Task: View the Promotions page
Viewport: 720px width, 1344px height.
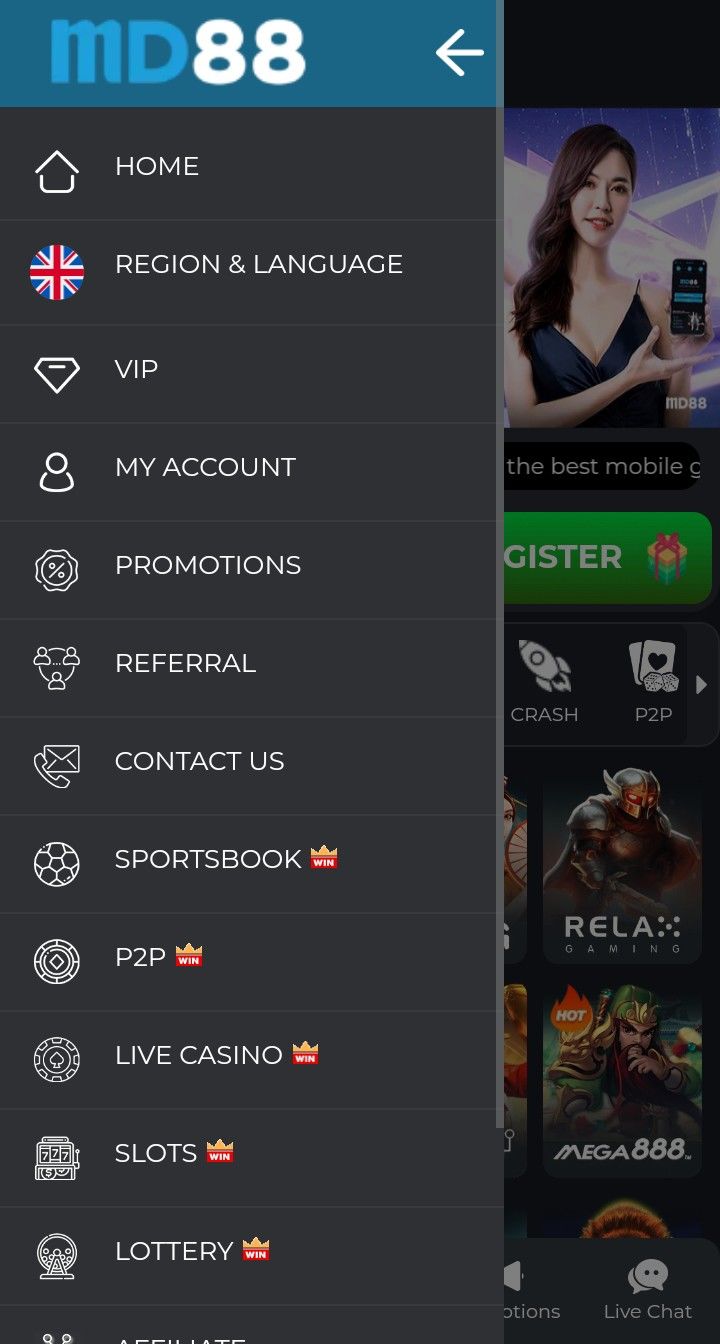Action: (207, 566)
